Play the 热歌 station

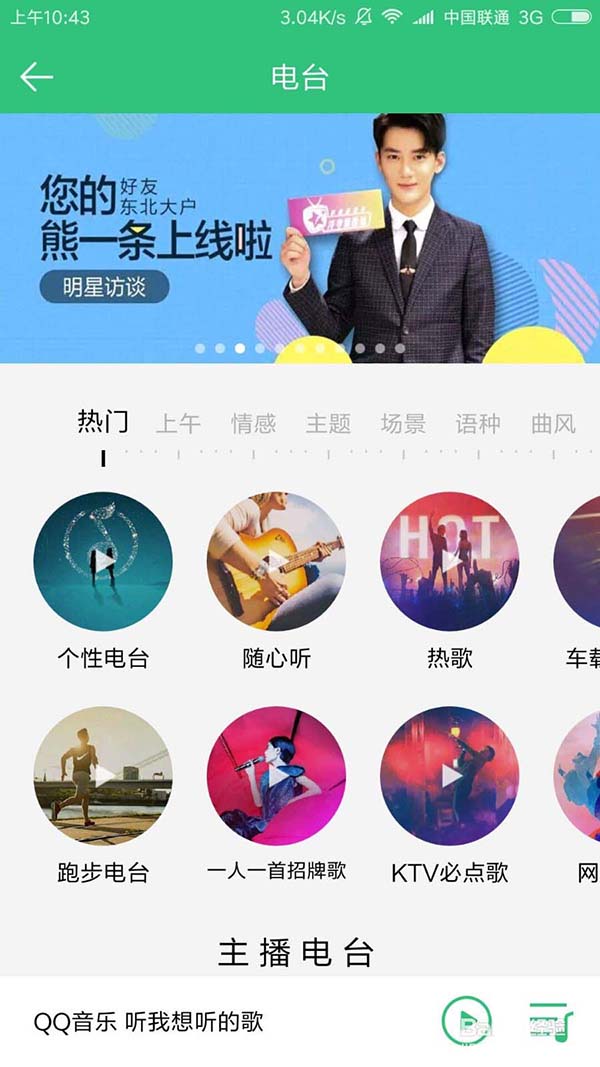(x=449, y=561)
